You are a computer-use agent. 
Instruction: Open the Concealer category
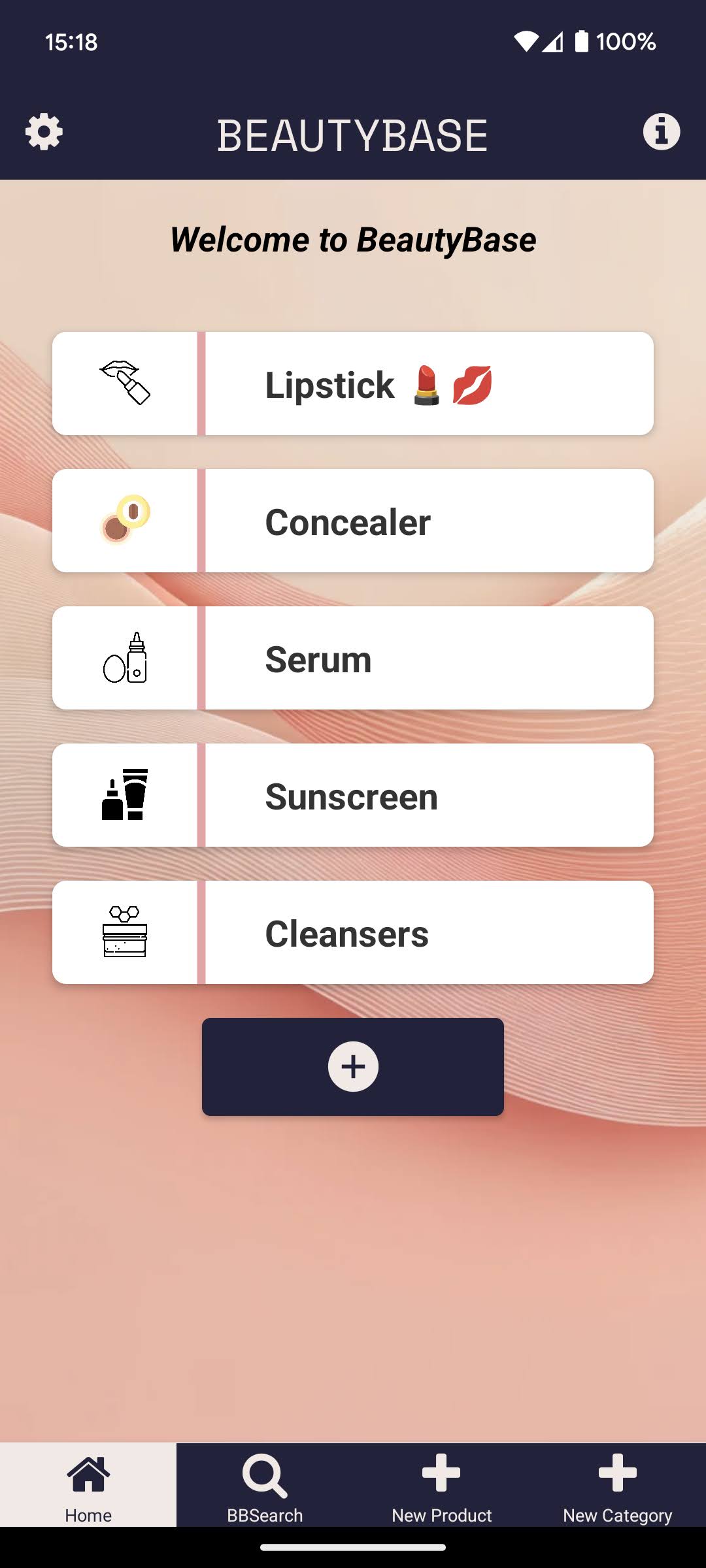pyautogui.click(x=353, y=521)
